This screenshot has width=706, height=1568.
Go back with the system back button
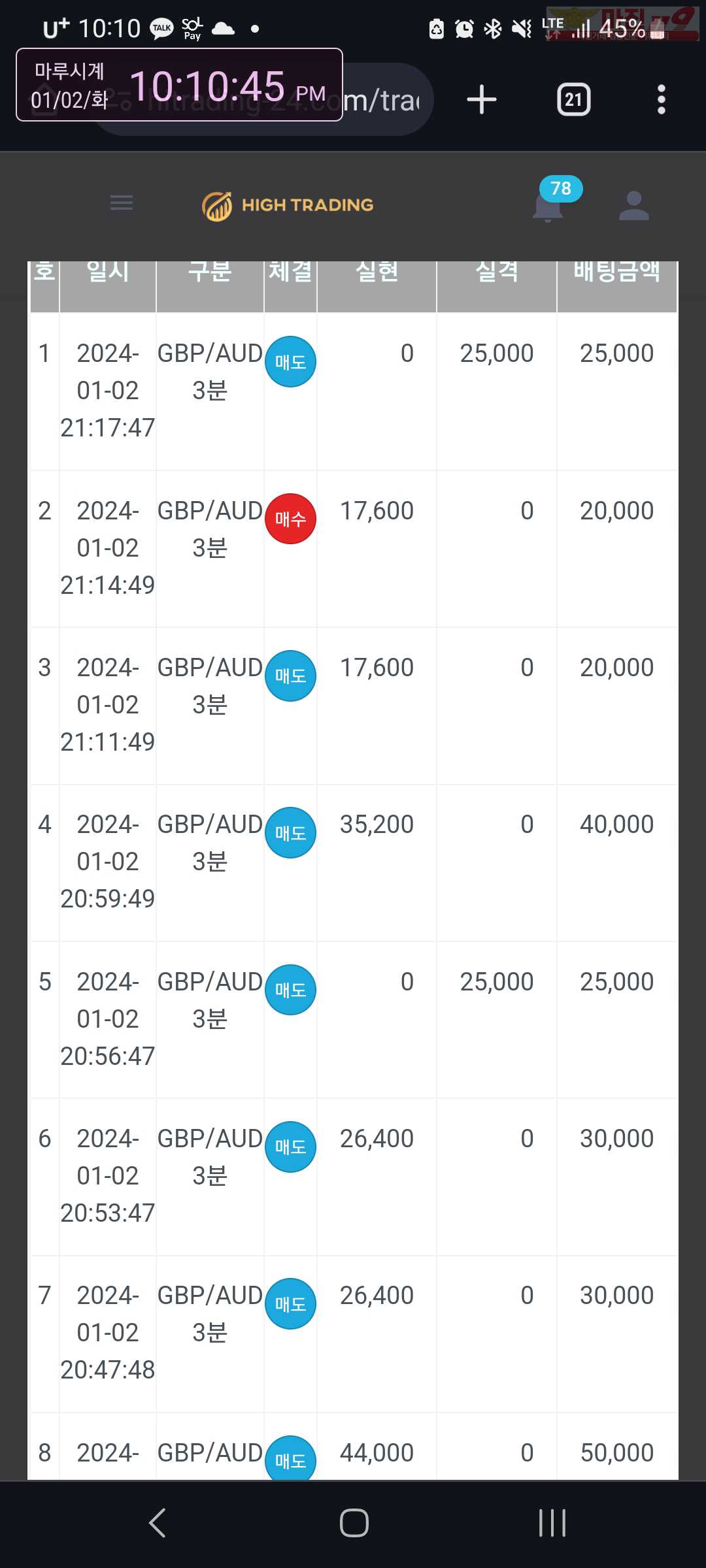click(x=157, y=1523)
